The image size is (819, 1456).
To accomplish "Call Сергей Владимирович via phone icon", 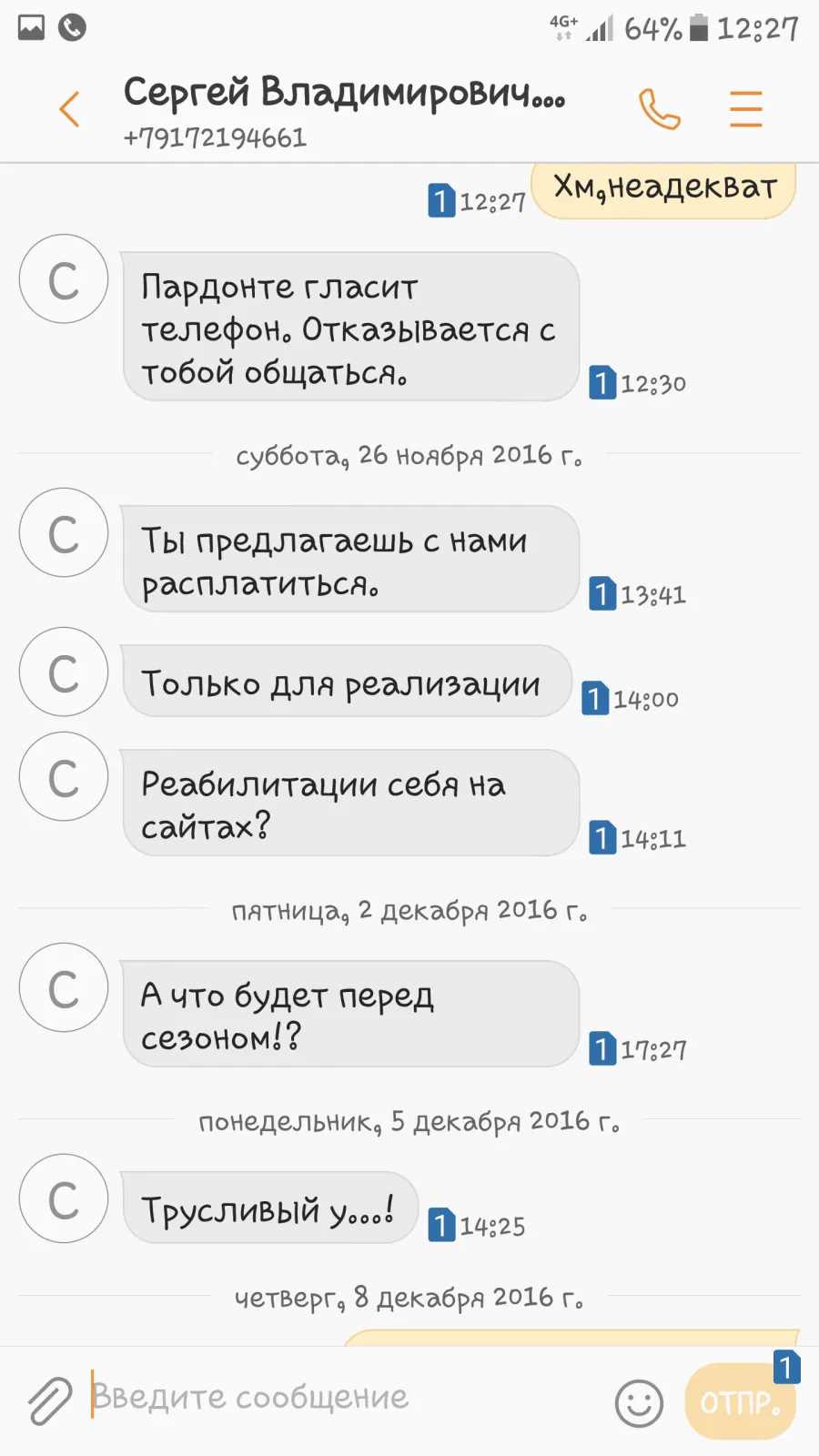I will click(x=659, y=109).
